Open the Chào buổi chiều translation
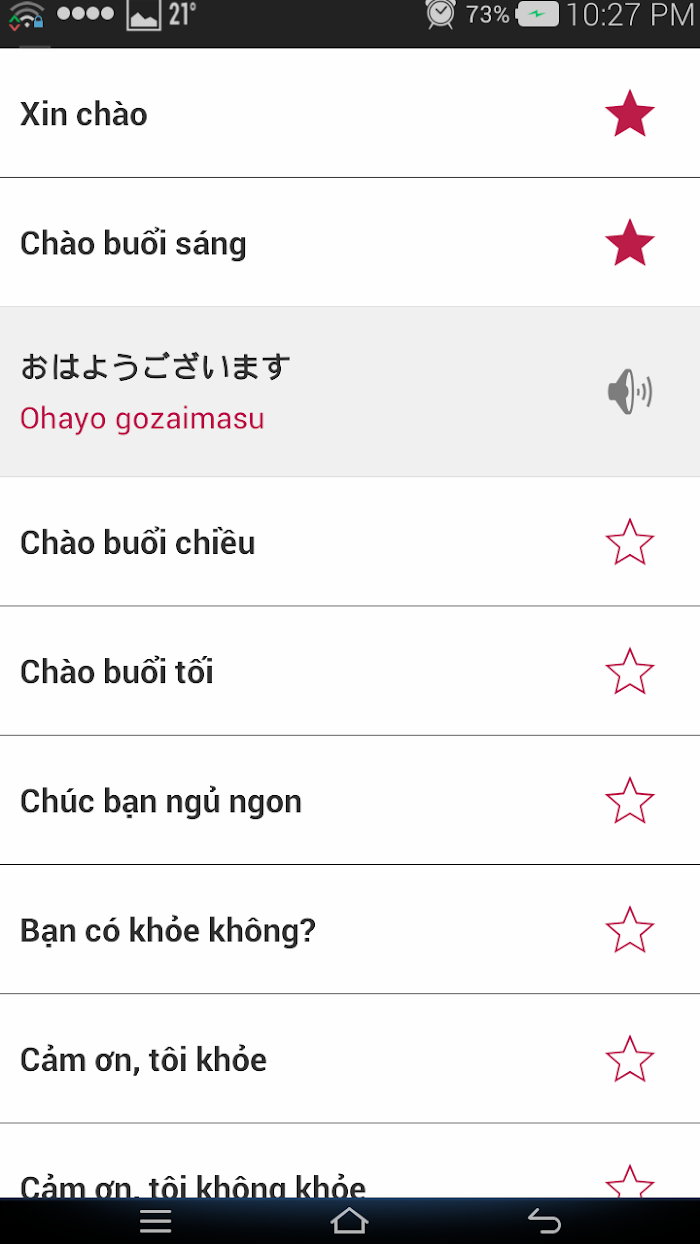 coord(350,541)
